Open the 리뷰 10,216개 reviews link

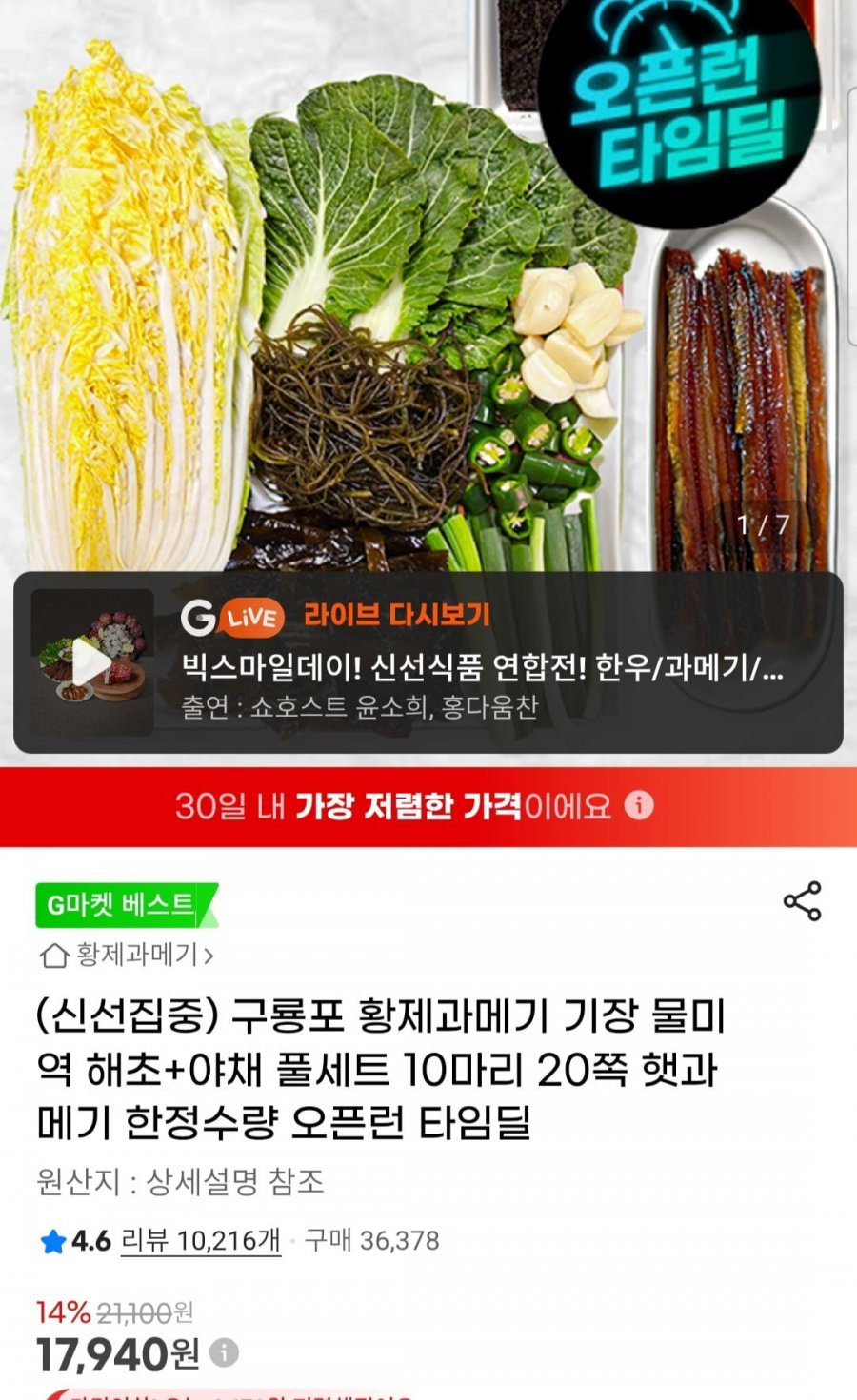click(x=201, y=1240)
